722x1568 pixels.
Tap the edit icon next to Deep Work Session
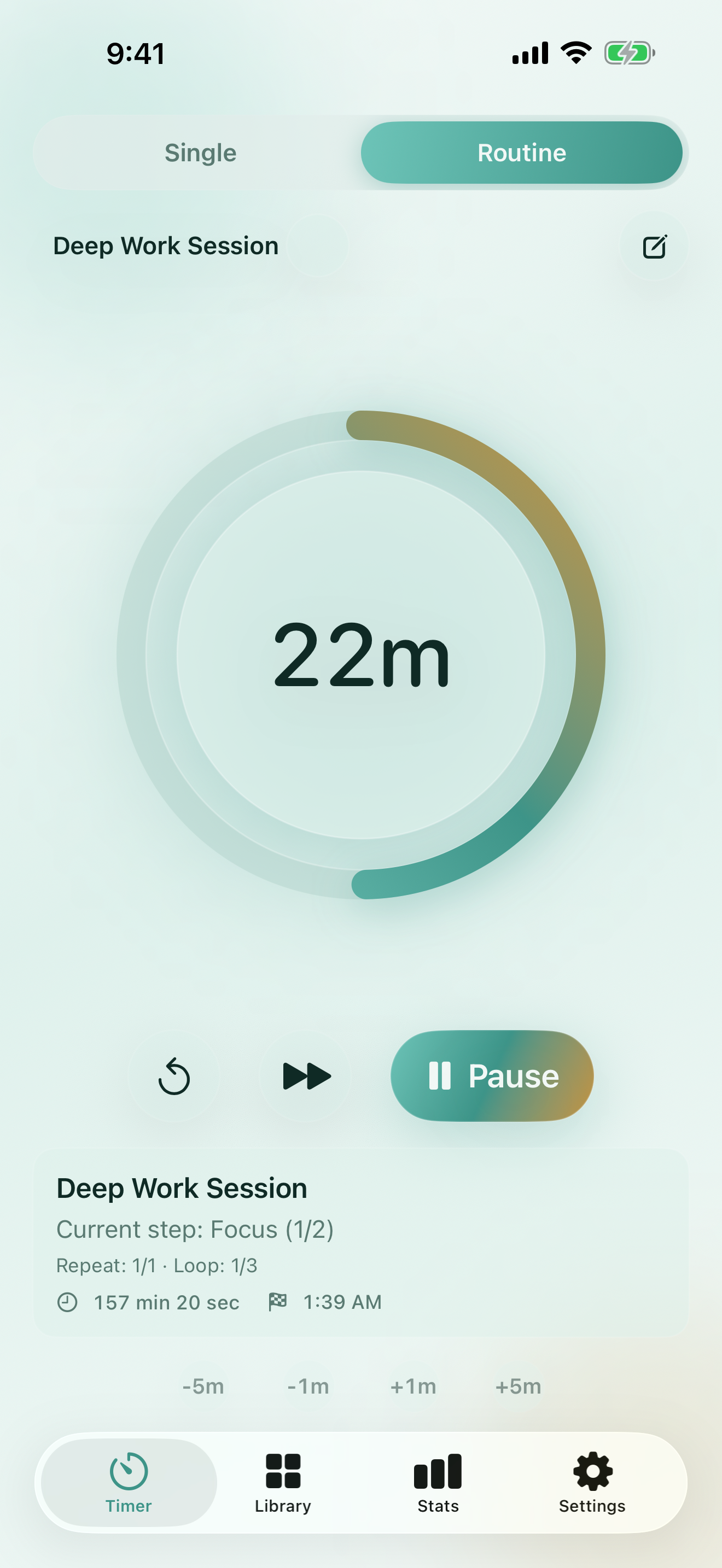[653, 246]
